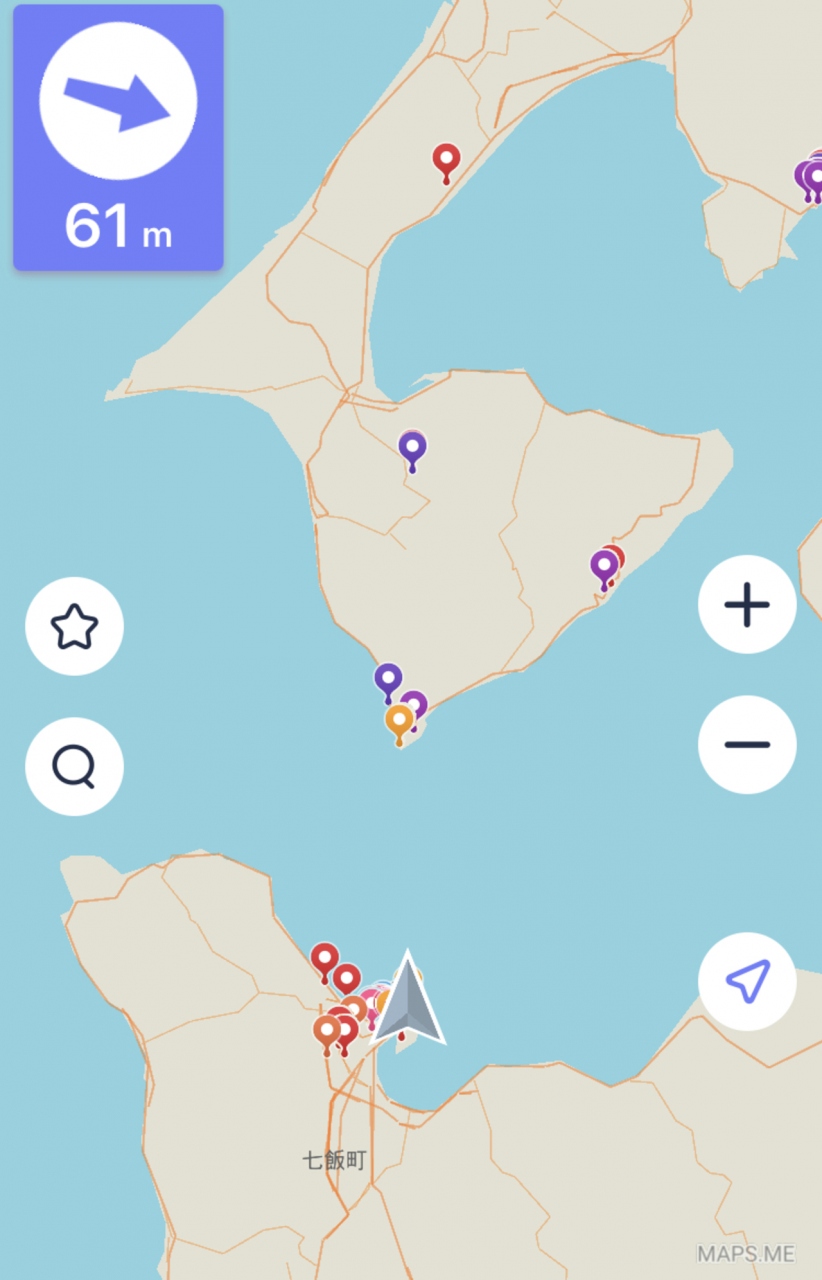
Task: Select the orange pin on the peninsula tip
Action: coord(399,719)
